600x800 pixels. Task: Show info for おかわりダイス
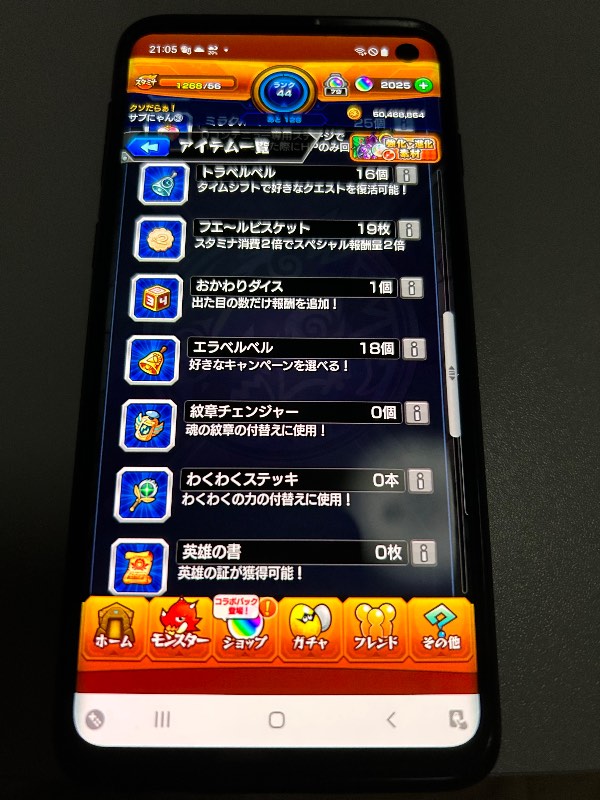coord(412,289)
